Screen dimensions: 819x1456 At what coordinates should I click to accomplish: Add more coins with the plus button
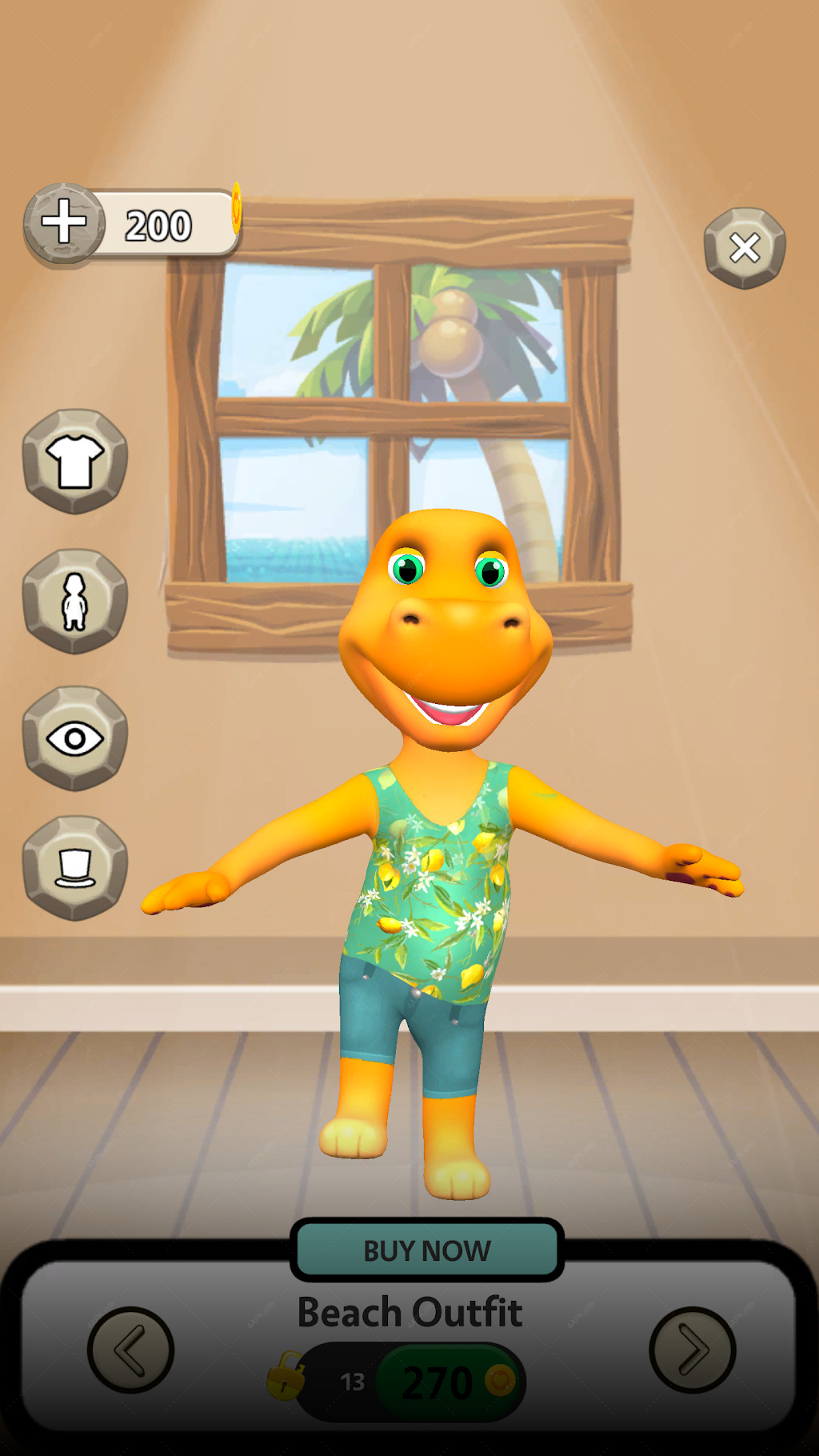[64, 223]
